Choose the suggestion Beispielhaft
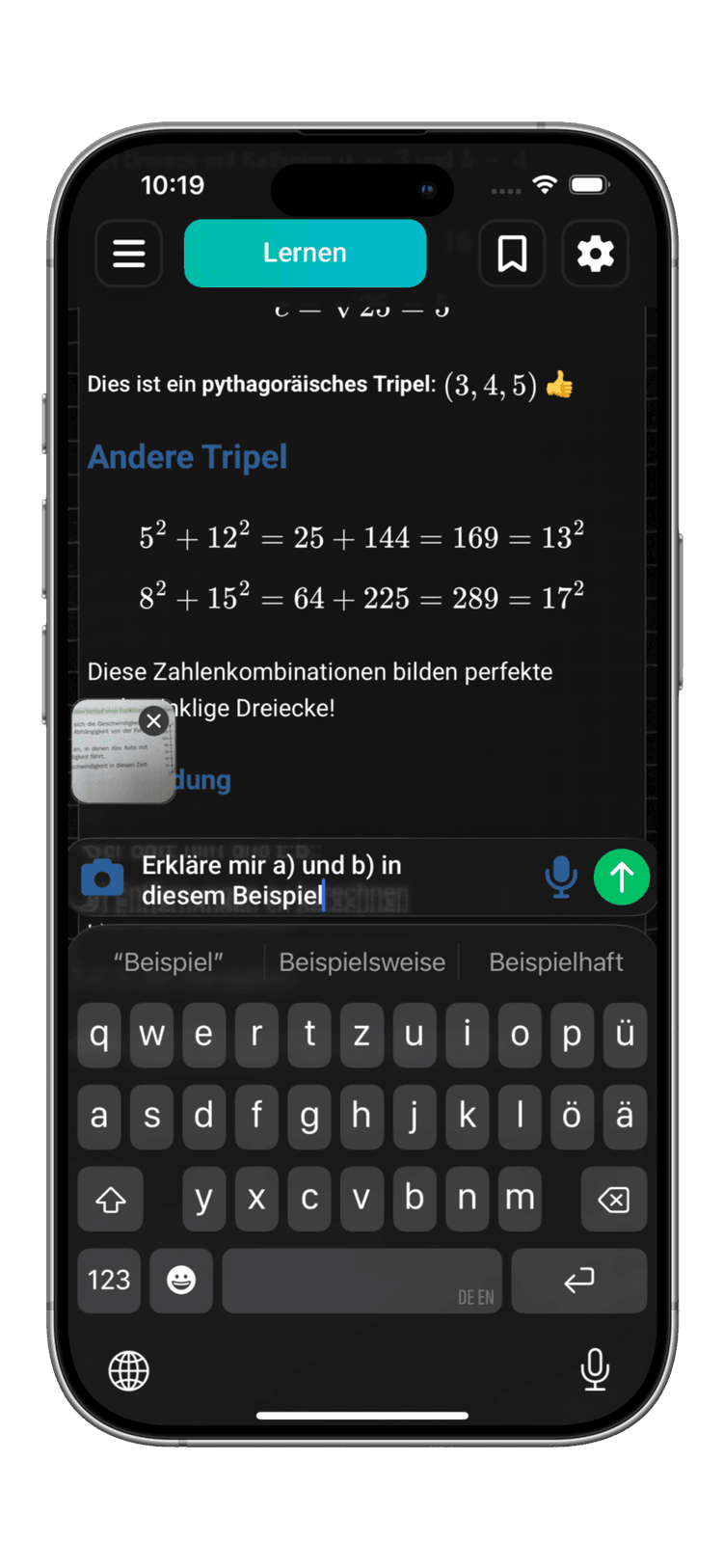Viewport: 723px width, 1568px height. [557, 961]
